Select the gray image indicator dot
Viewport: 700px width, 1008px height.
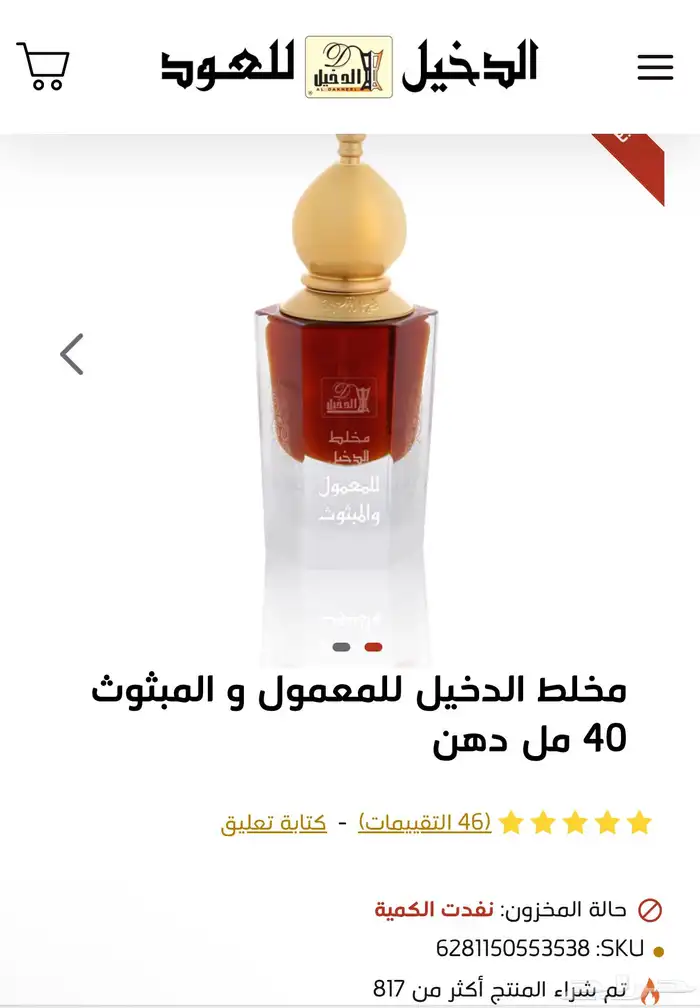pyautogui.click(x=341, y=647)
